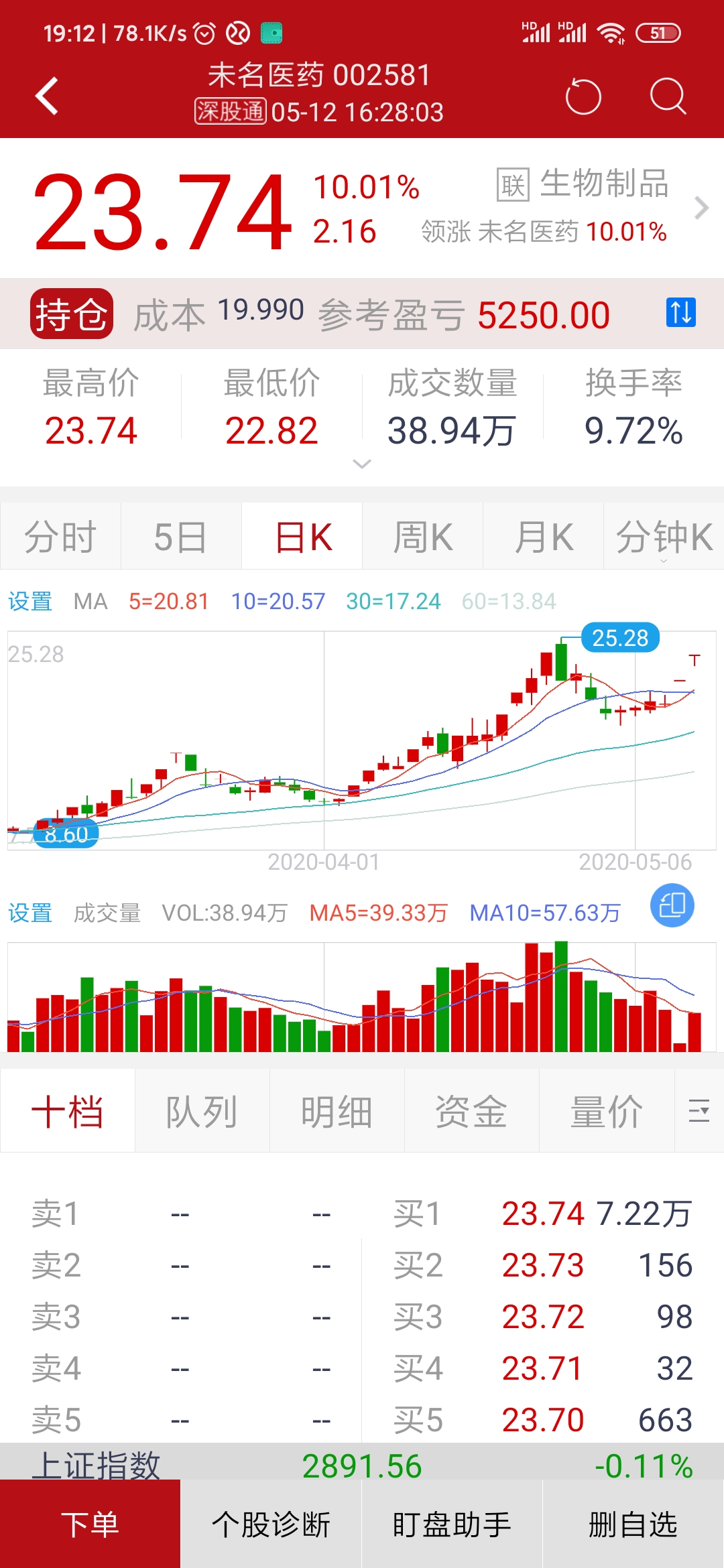Tap the WiFi icon in the status bar
Viewport: 724px width, 1568px height.
tap(611, 31)
